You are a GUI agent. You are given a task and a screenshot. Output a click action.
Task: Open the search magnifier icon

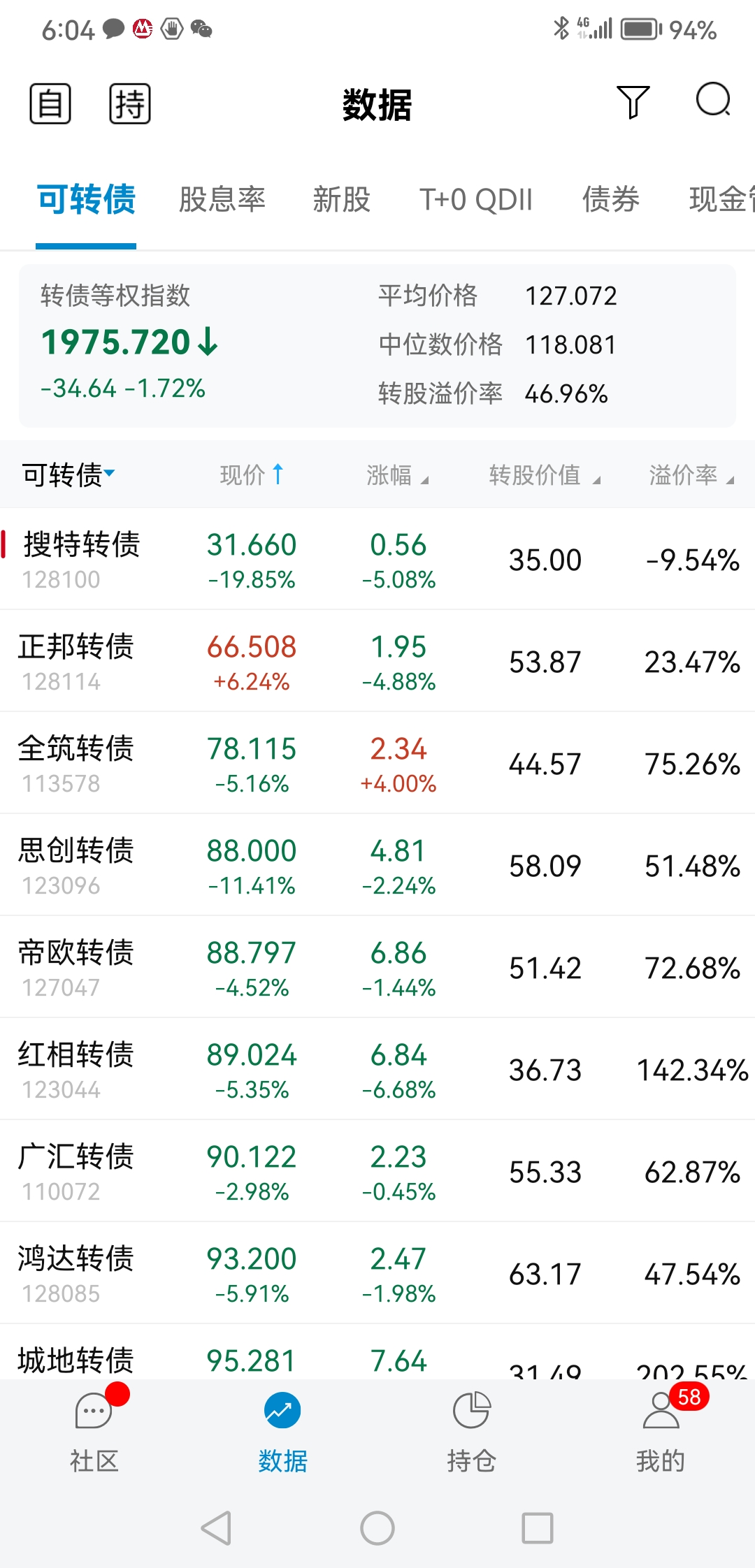click(712, 101)
